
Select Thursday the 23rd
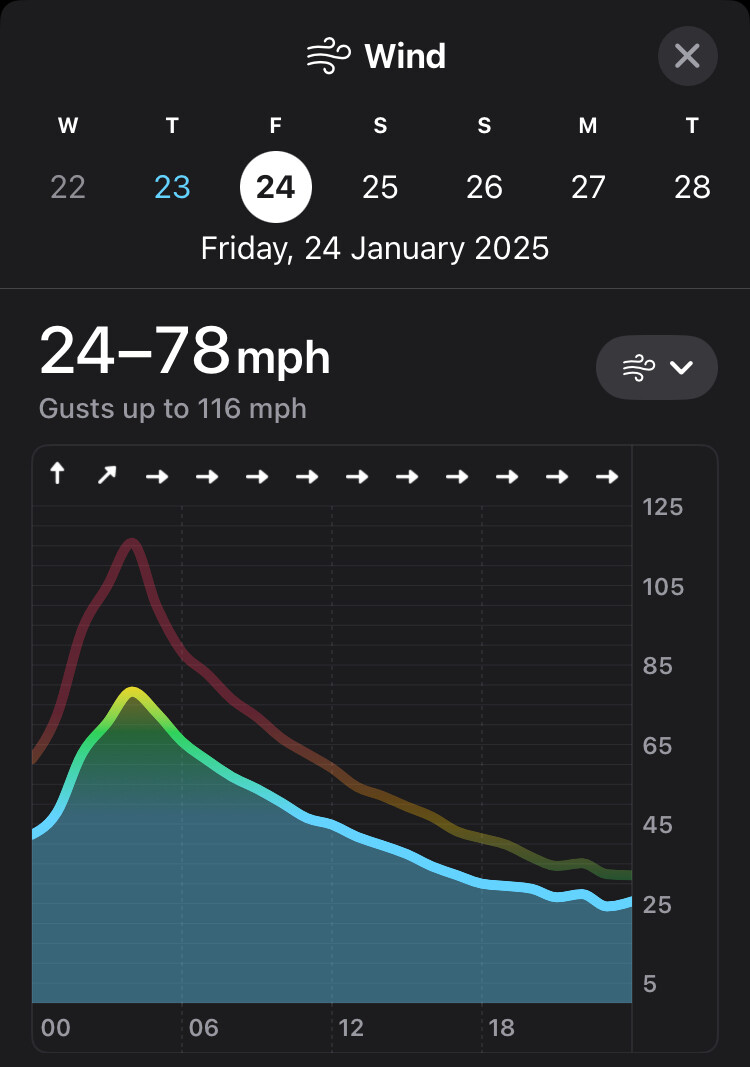click(172, 187)
